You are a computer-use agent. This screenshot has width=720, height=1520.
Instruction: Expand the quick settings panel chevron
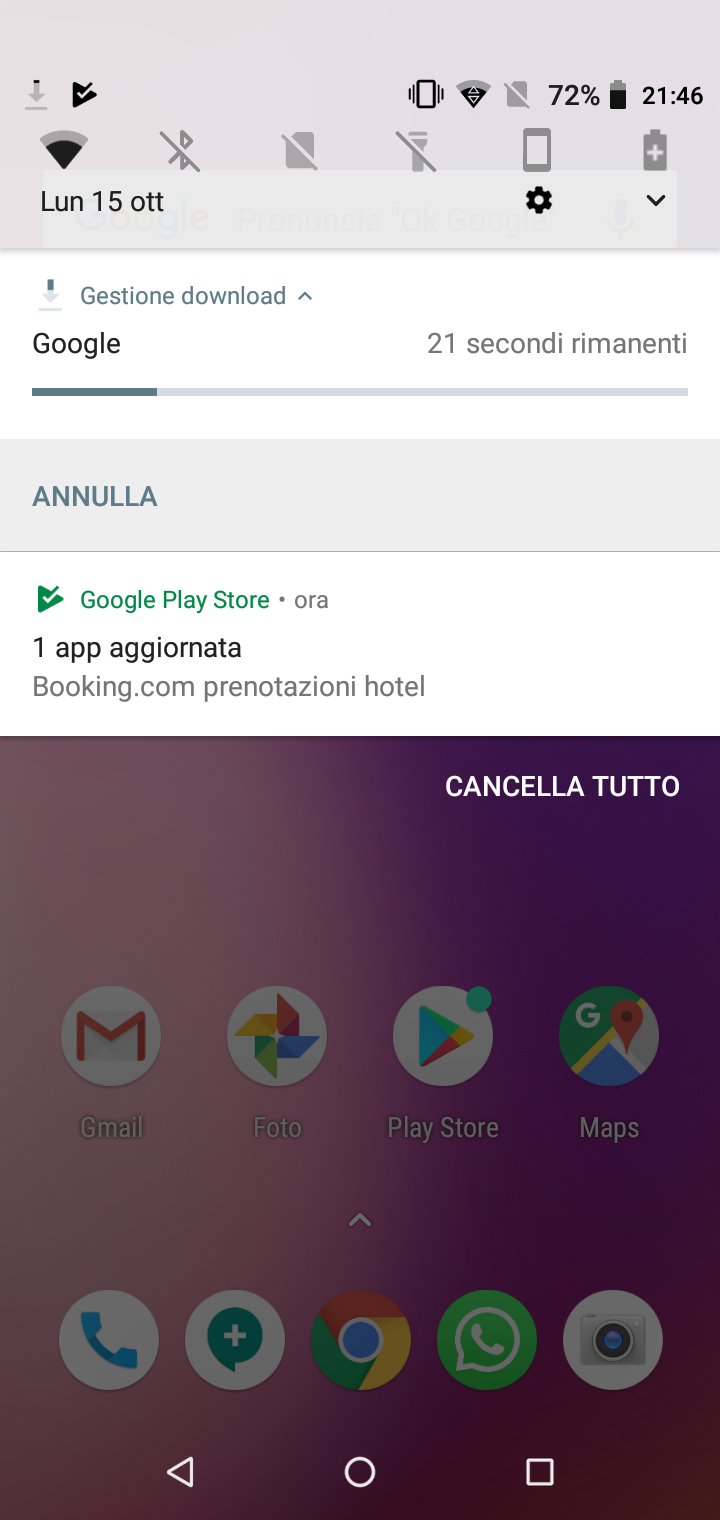(655, 201)
